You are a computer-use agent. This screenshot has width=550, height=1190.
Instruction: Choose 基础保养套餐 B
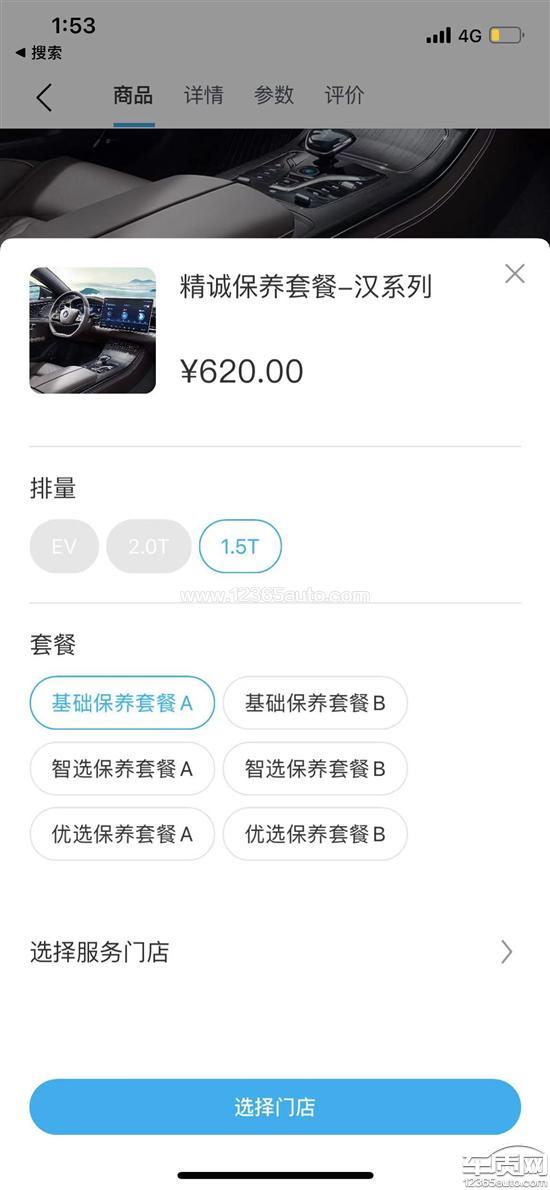coord(315,703)
